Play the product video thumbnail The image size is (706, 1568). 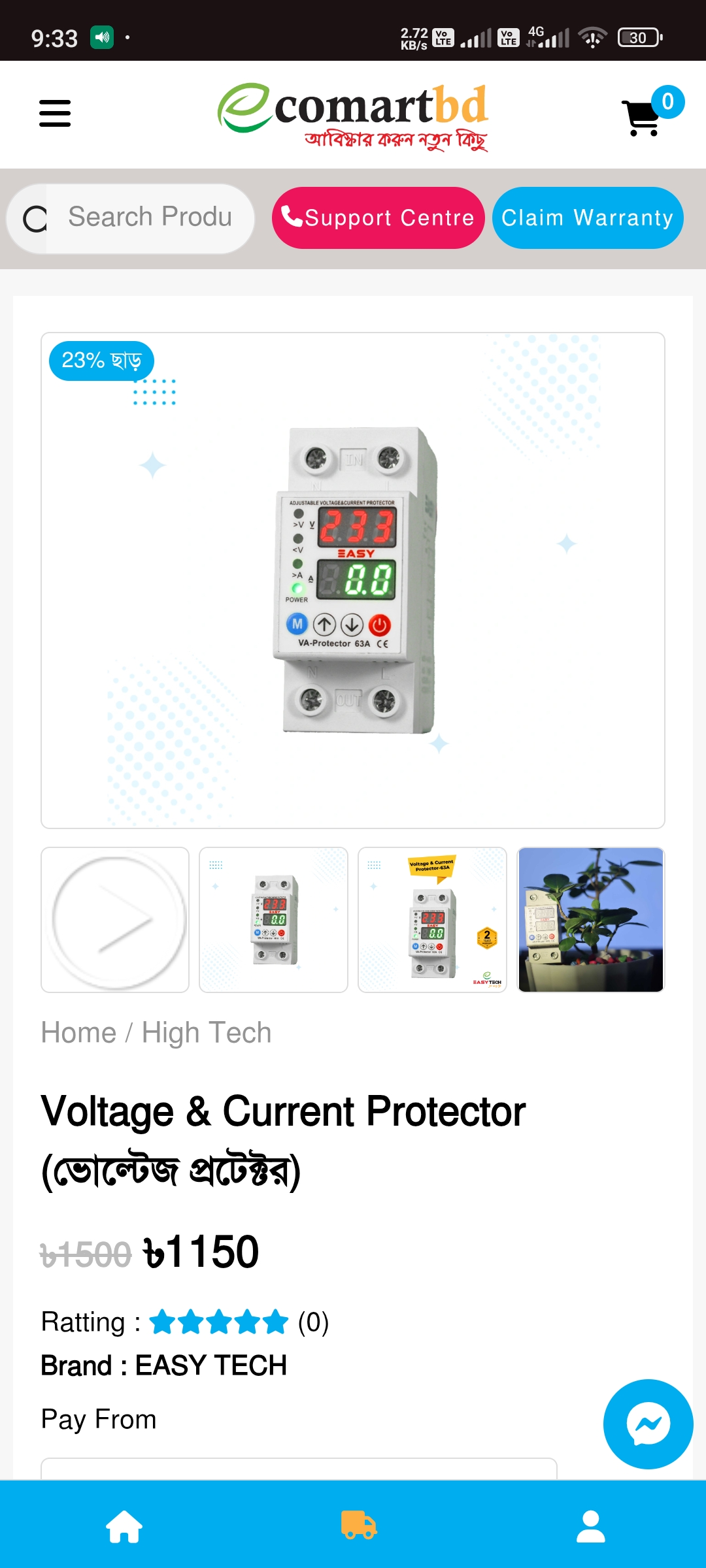point(115,919)
